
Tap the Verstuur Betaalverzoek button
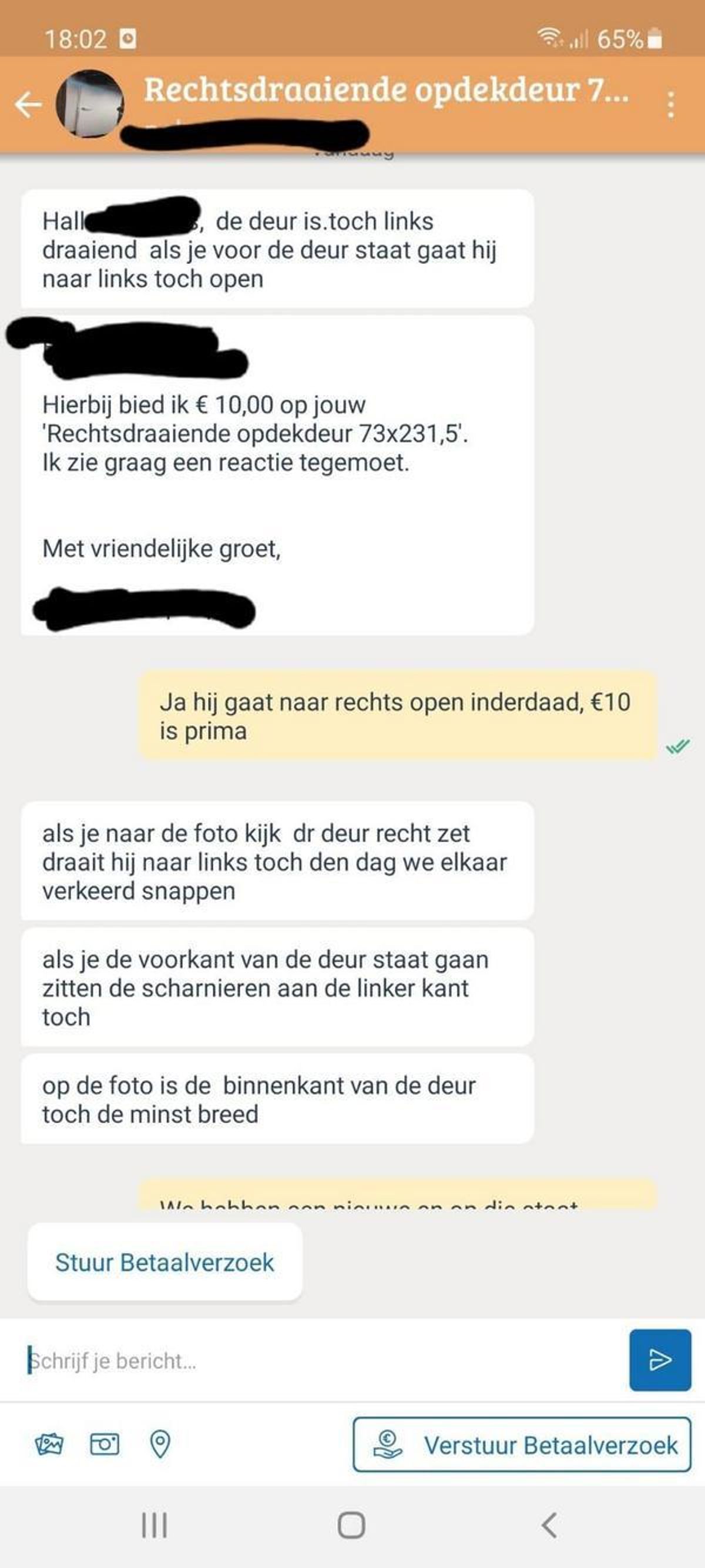pos(522,1445)
